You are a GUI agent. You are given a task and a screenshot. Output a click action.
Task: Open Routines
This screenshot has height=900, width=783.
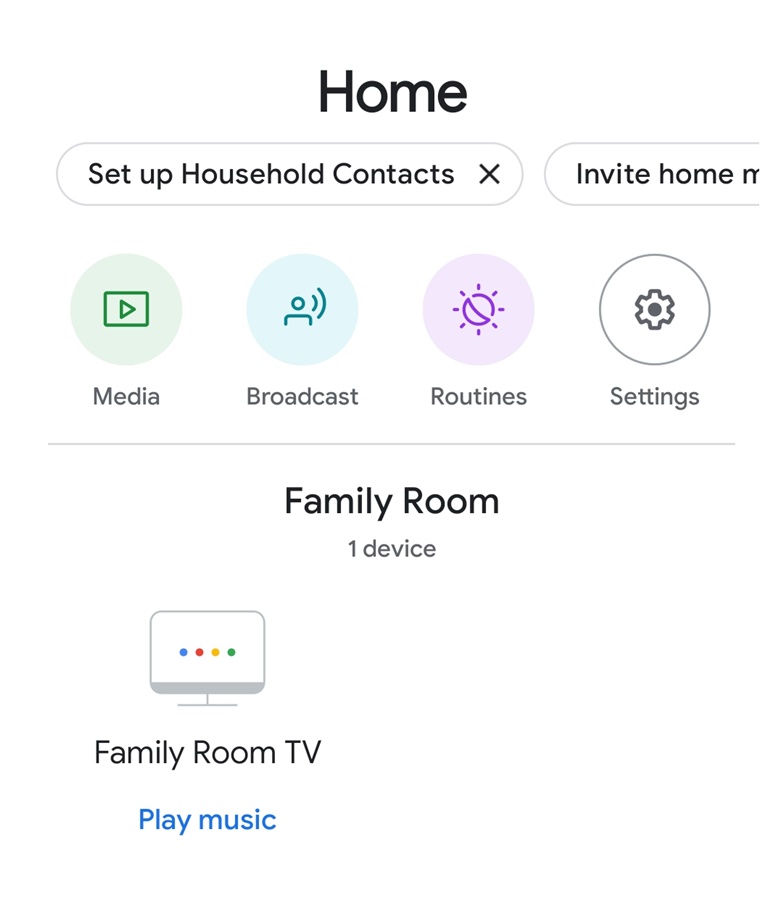478,310
